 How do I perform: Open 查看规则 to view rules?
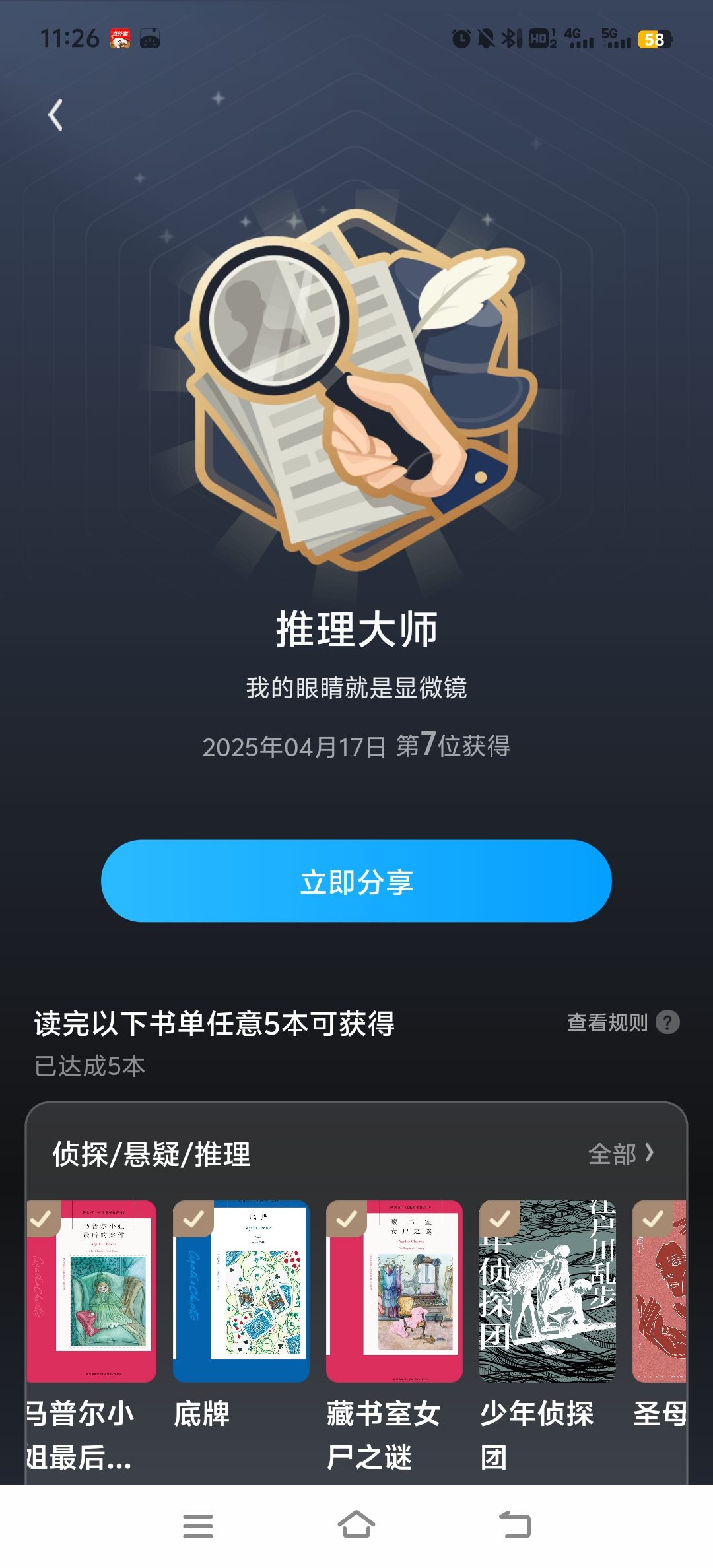623,1022
